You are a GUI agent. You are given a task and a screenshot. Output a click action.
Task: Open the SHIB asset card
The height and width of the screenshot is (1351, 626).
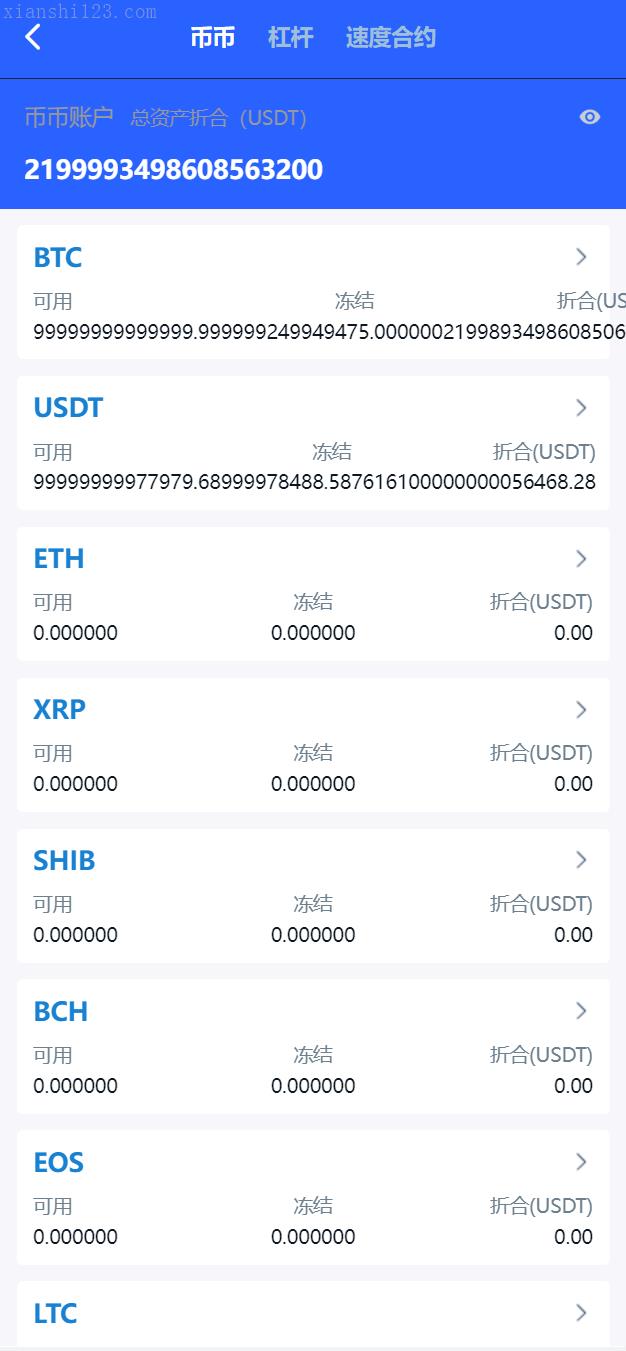[x=313, y=896]
